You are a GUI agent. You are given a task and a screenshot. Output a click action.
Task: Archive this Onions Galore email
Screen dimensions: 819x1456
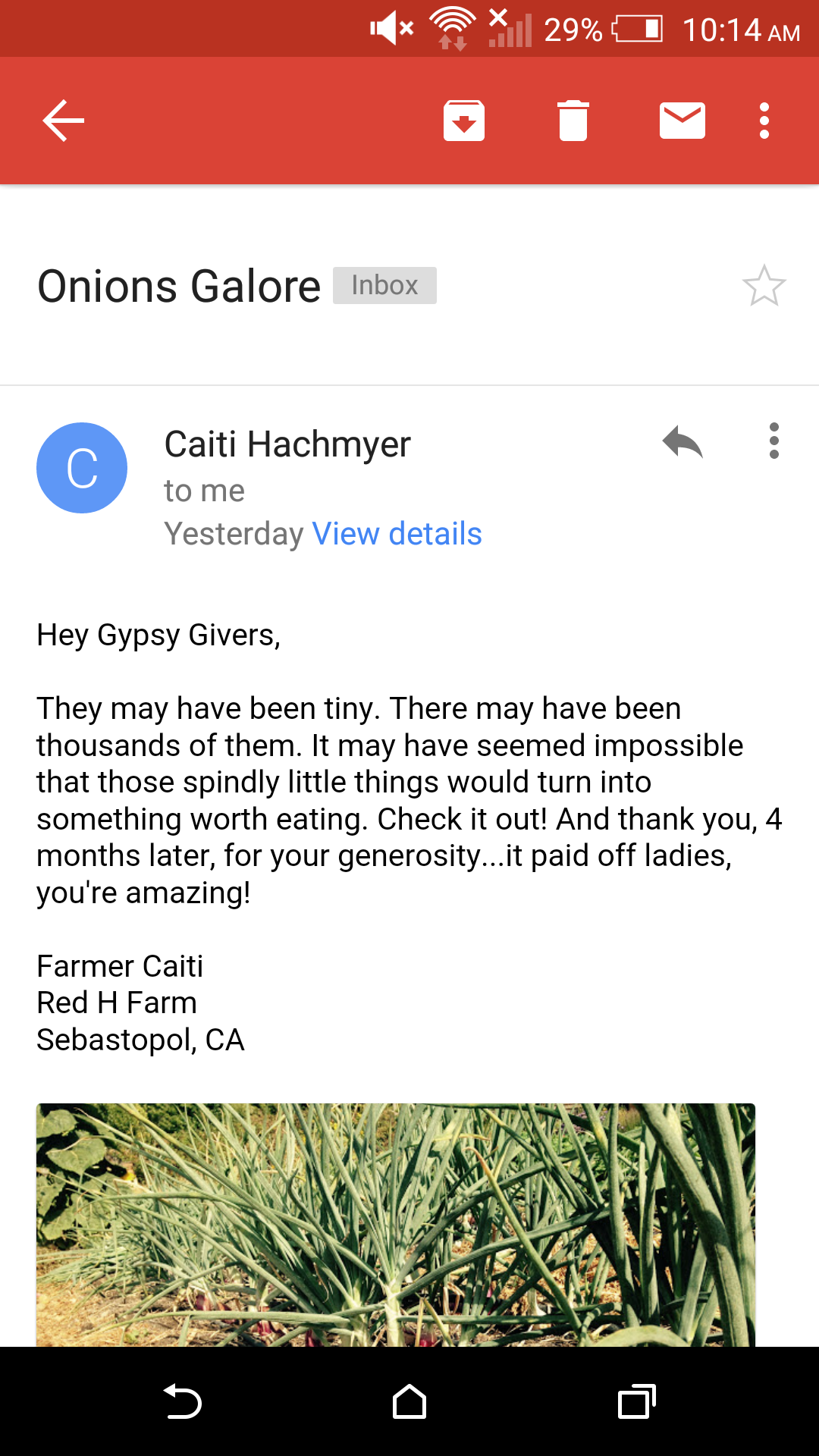[464, 121]
